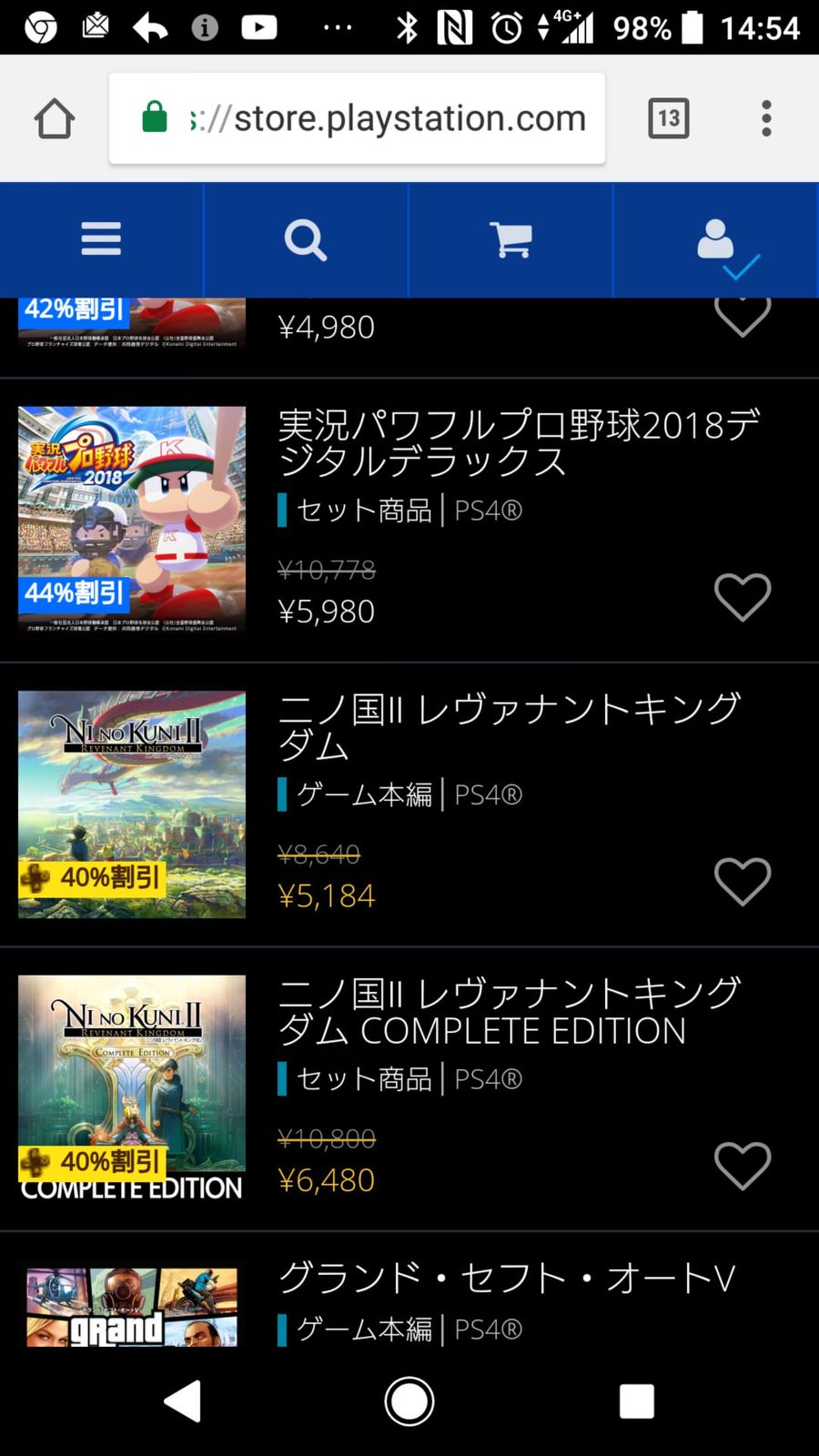View ニノ国II COMPLETE EDITION cover tile
Viewport: 819px width, 1456px height.
(x=132, y=1087)
